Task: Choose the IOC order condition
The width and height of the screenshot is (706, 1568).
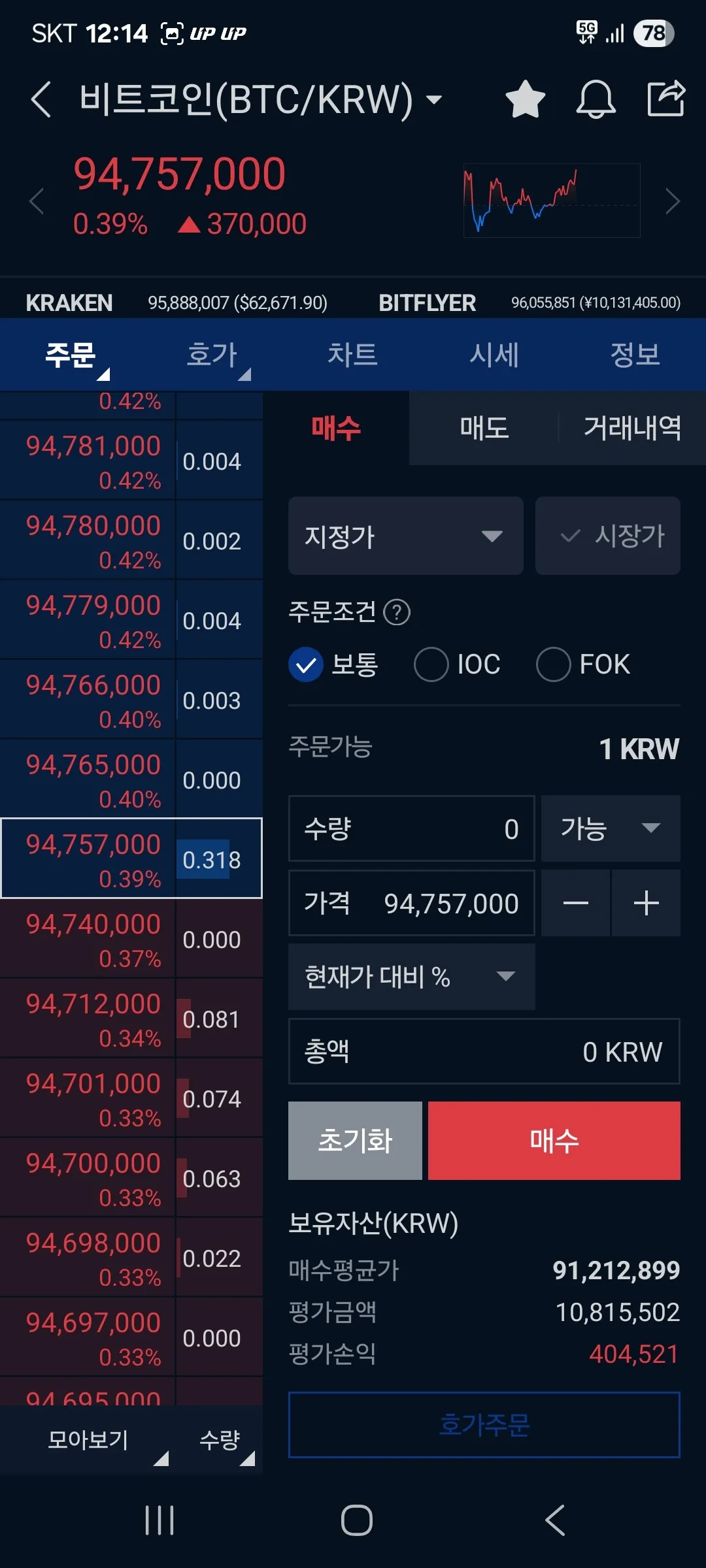Action: coord(458,664)
